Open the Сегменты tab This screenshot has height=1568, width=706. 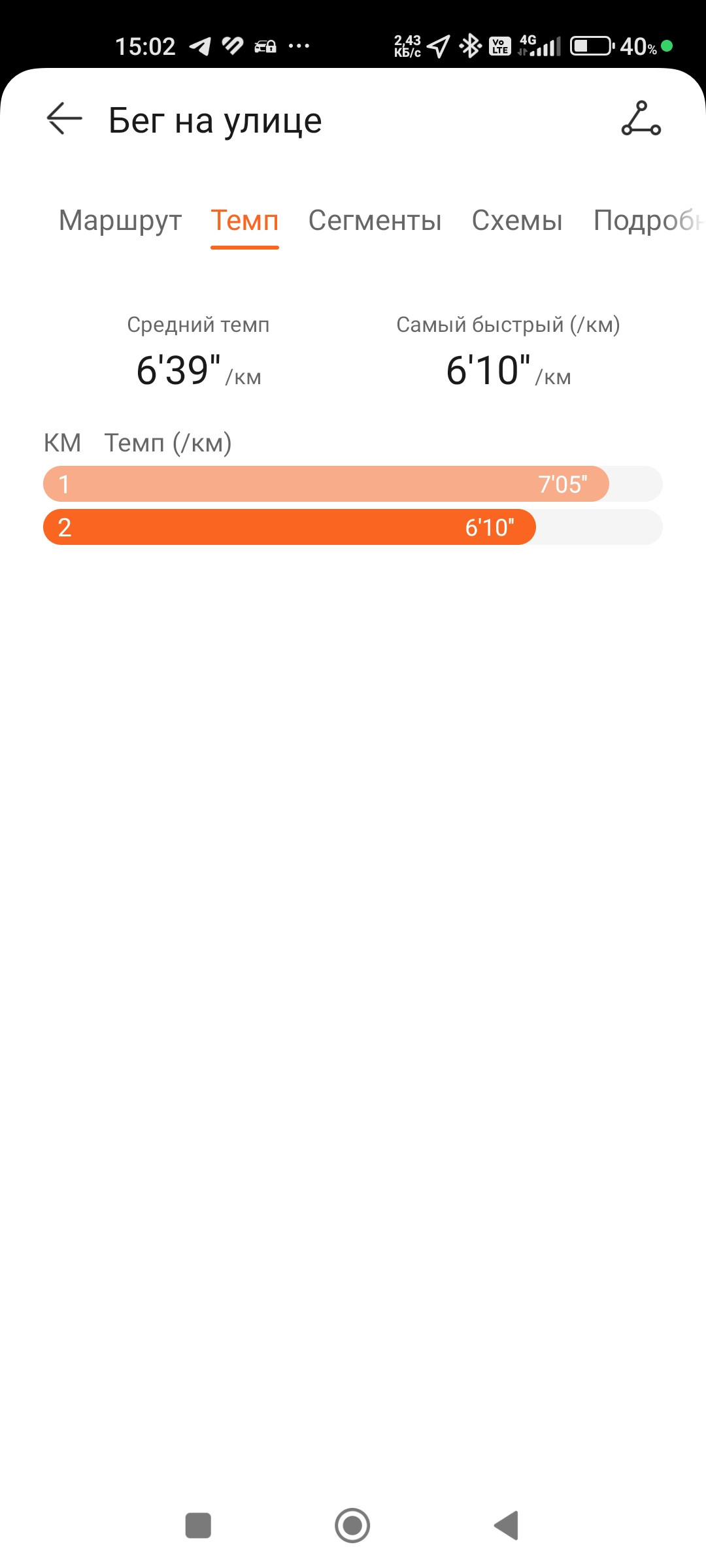(375, 221)
